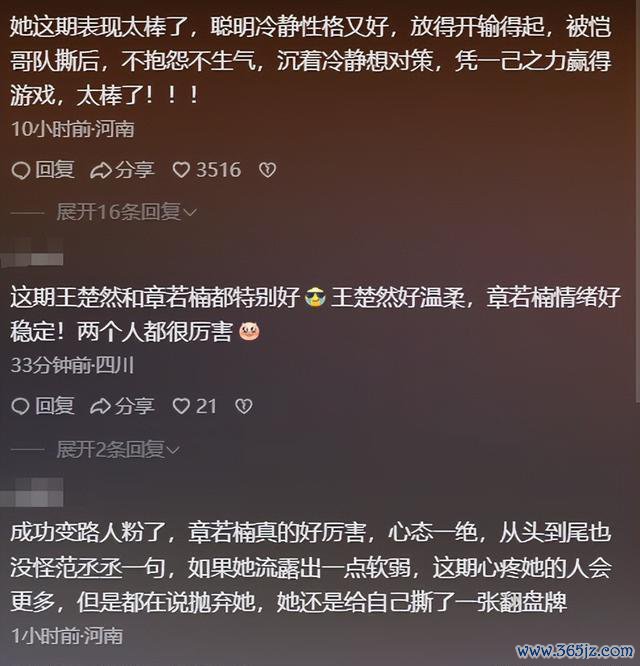This screenshot has width=640, height=666.
Task: Expand 展开16条回复
Action: (126, 212)
